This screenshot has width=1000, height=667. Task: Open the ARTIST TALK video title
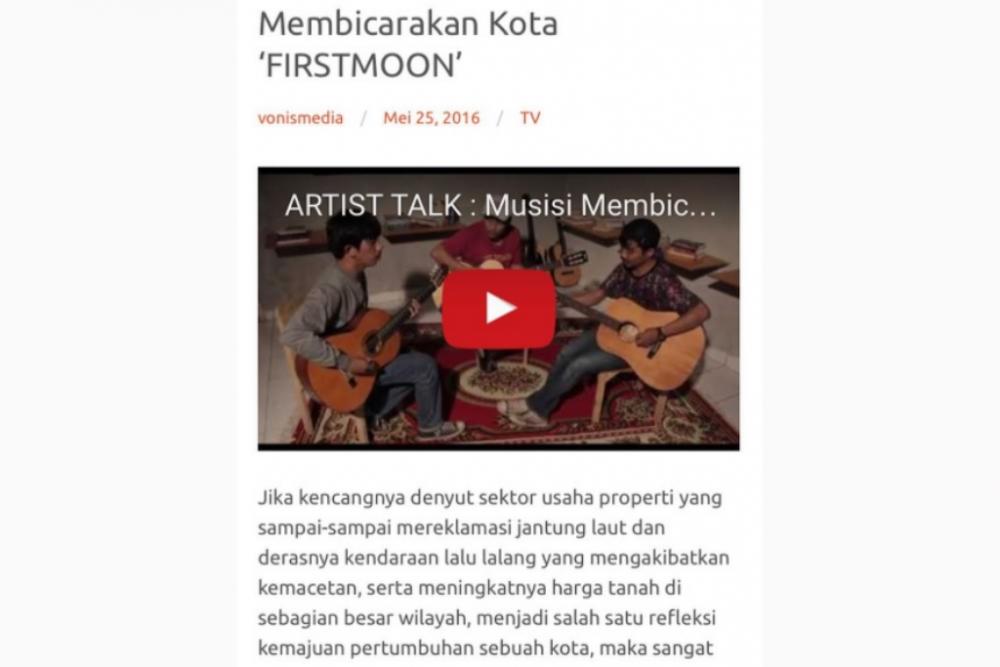[500, 205]
